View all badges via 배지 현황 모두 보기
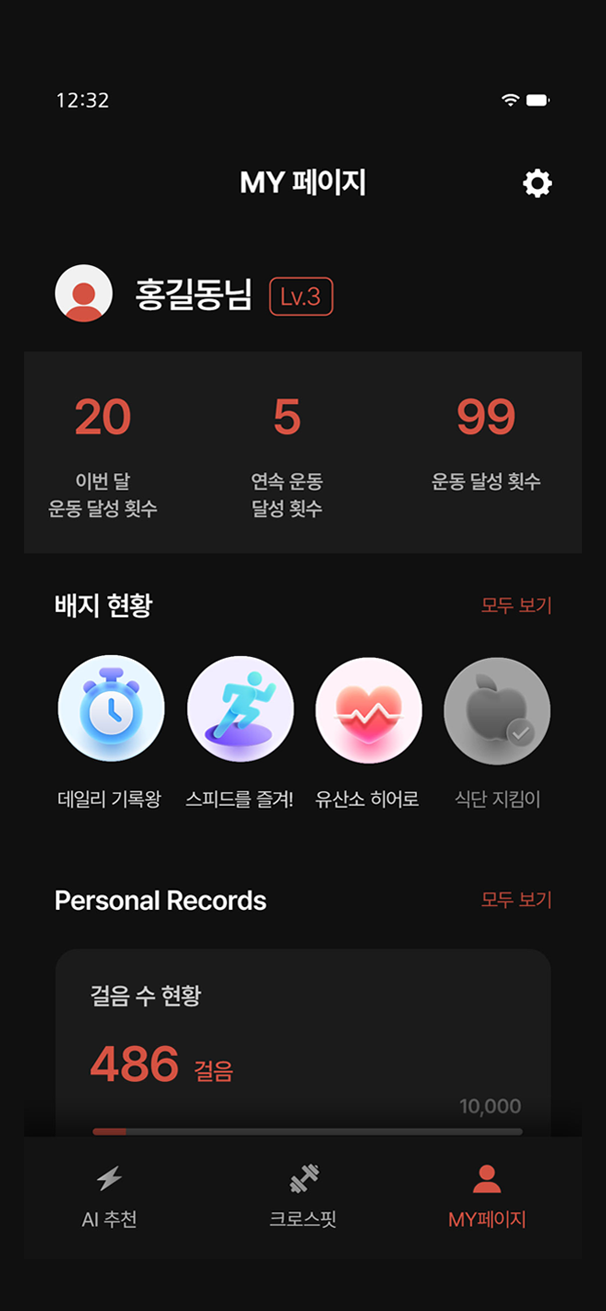The image size is (606, 1311). (x=516, y=605)
